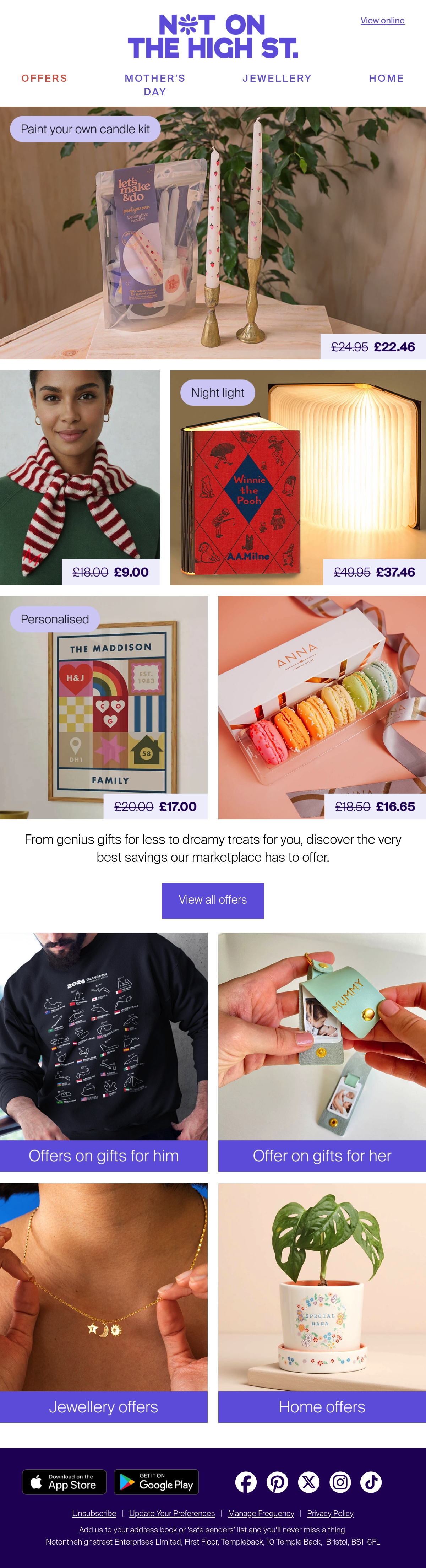Screen dimensions: 426x1568
Task: Unsubscribe from these emails
Action: 94,1513
